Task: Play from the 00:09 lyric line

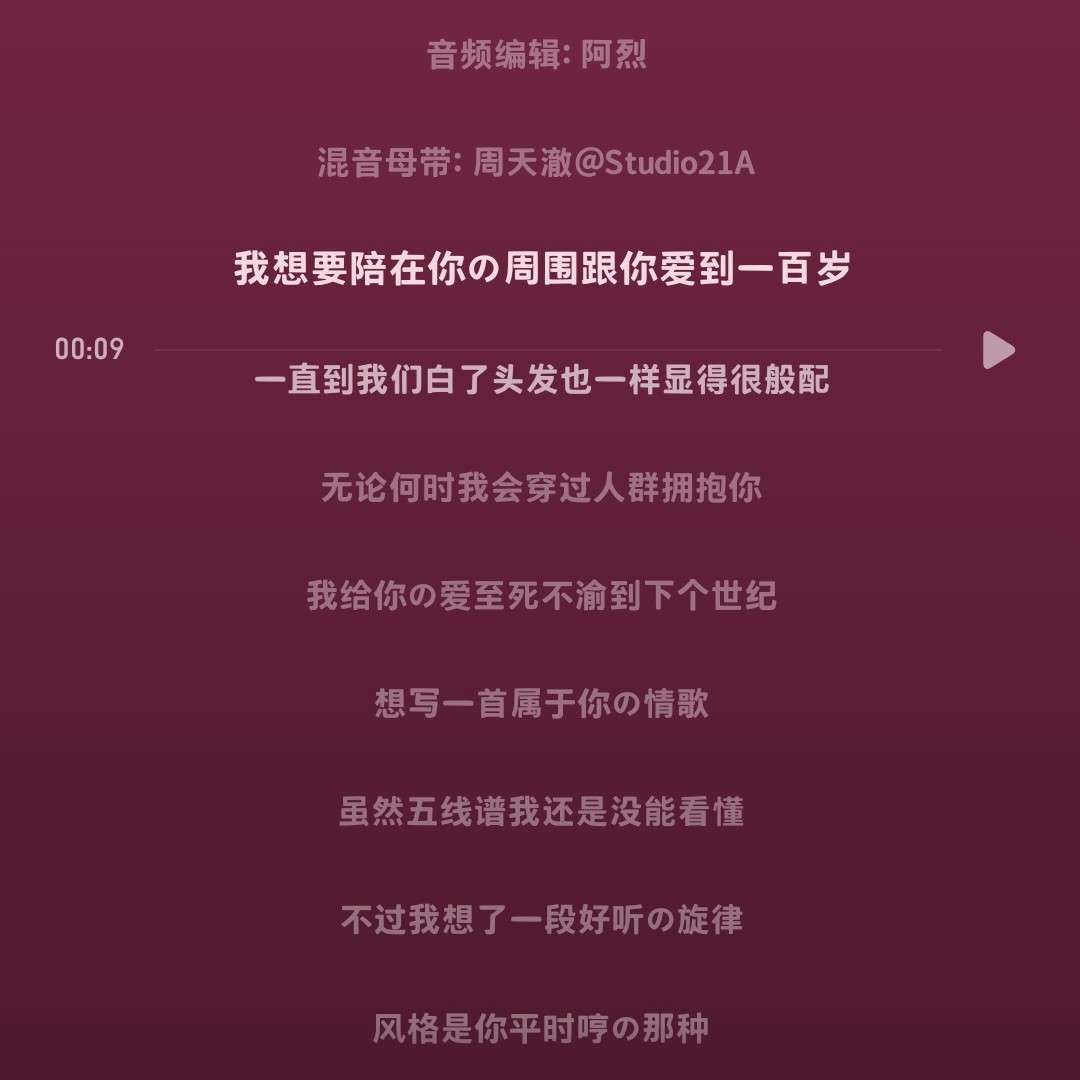Action: (998, 350)
